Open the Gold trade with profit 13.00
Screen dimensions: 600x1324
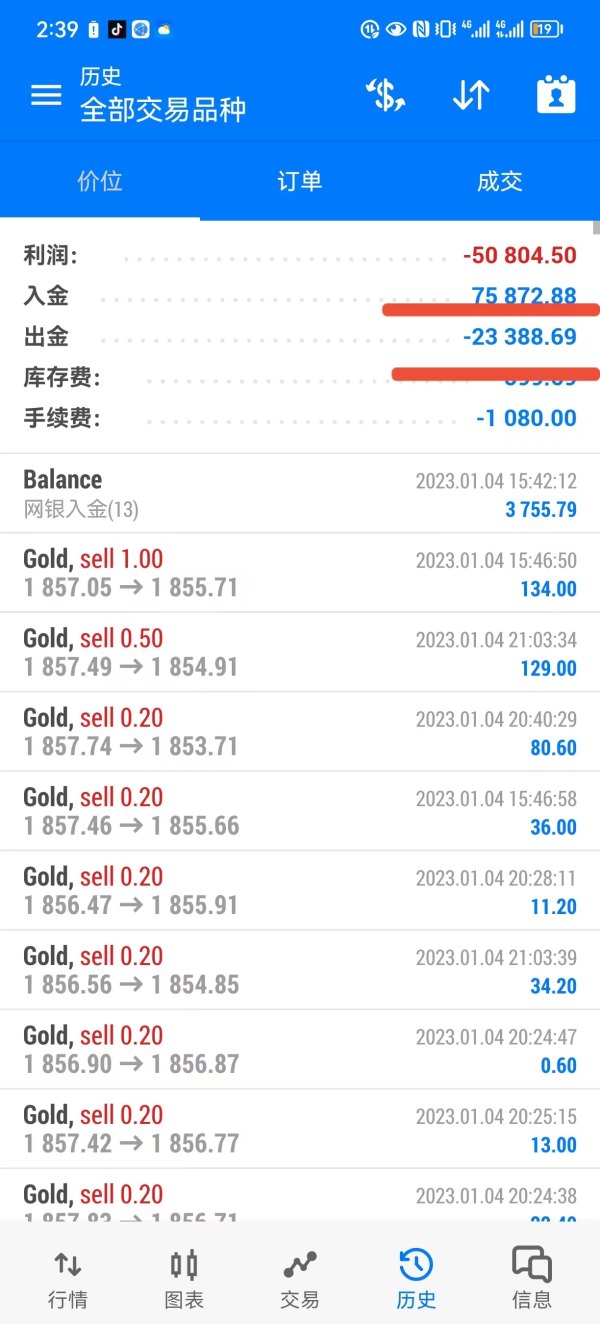[300, 1129]
